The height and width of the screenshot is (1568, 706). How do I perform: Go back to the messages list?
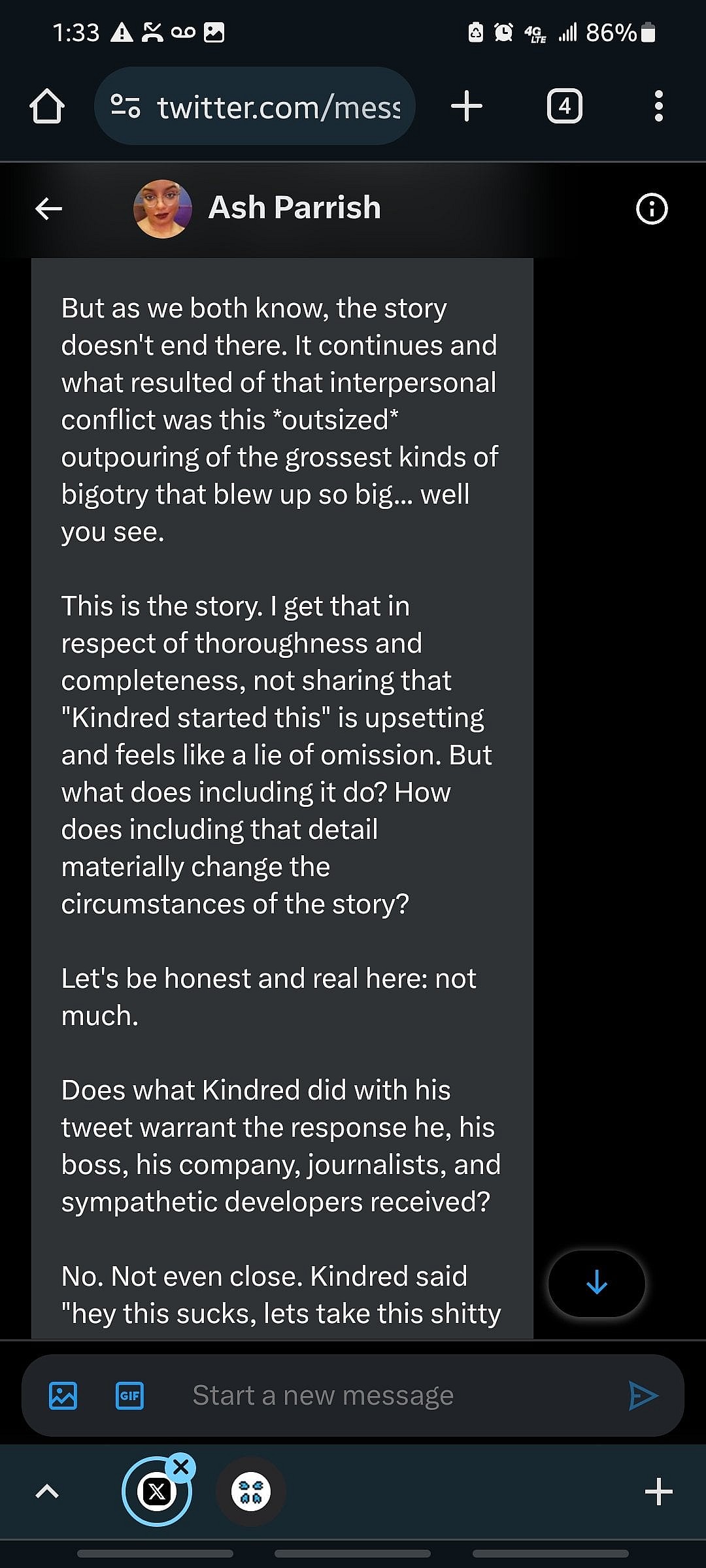(x=48, y=208)
